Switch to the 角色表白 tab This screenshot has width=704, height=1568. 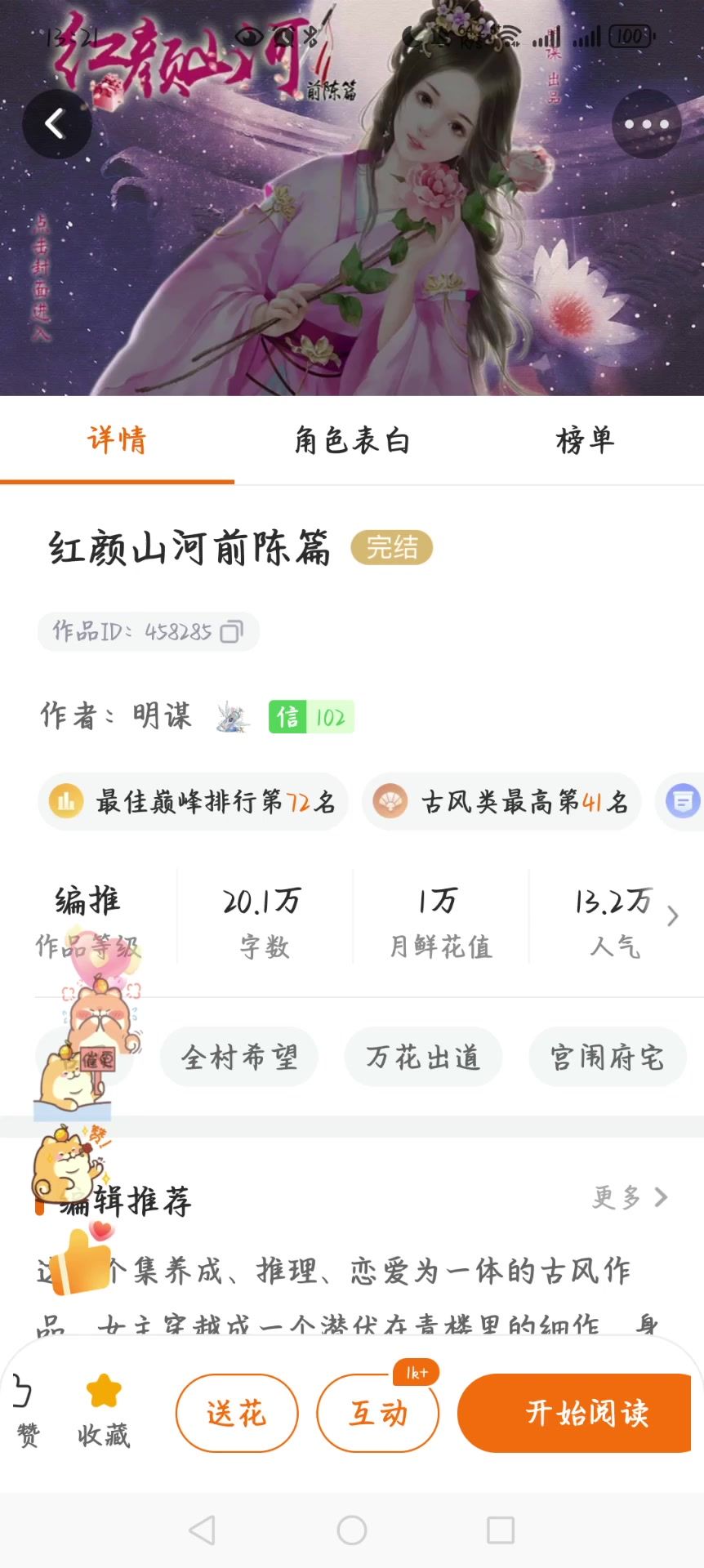[351, 441]
